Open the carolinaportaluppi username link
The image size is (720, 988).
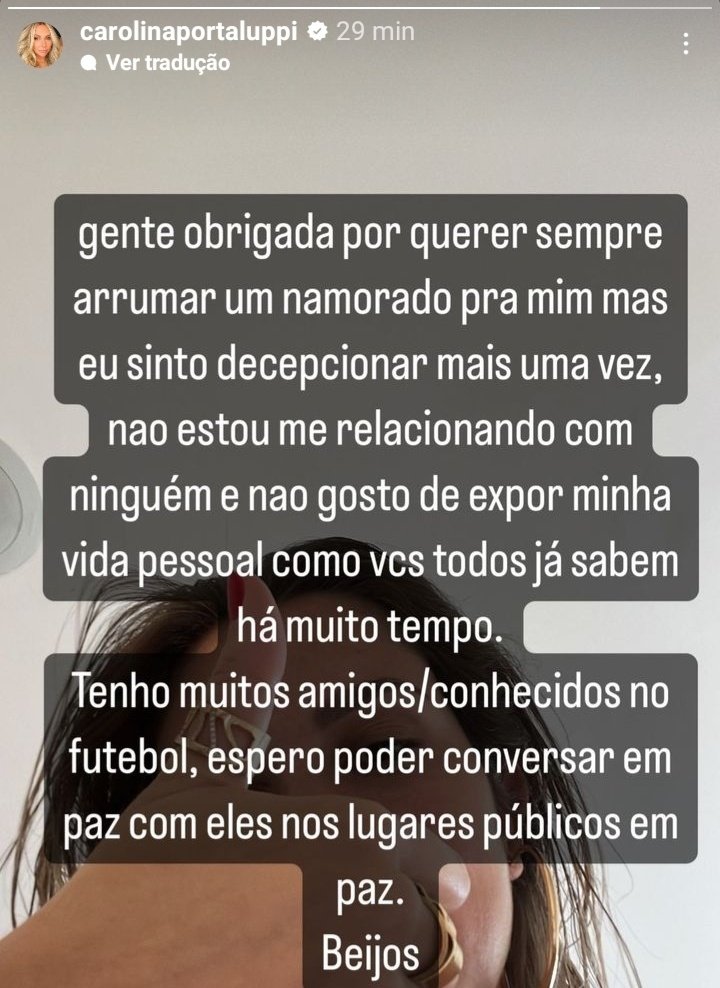pyautogui.click(x=188, y=31)
